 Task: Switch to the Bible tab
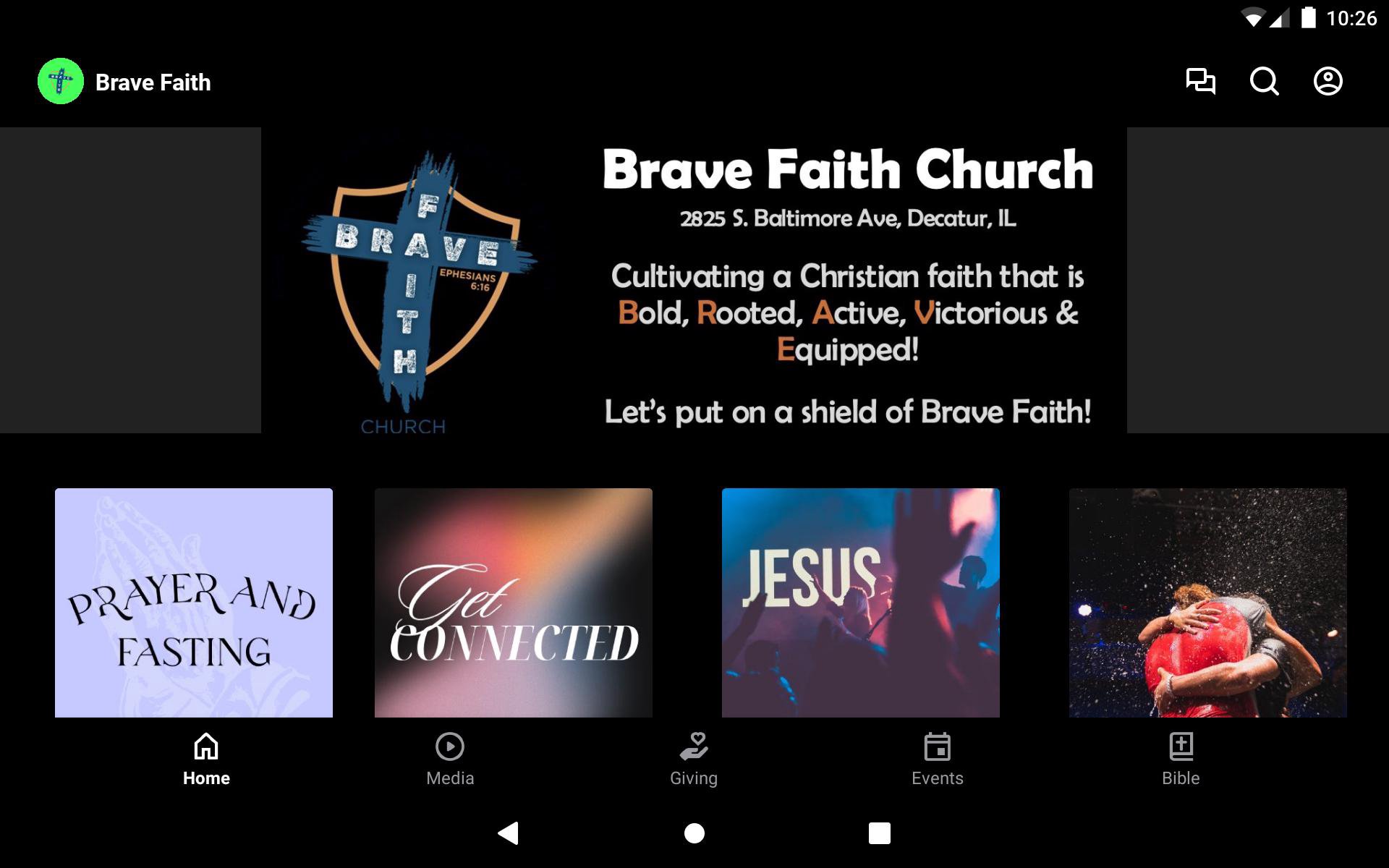point(1181,758)
